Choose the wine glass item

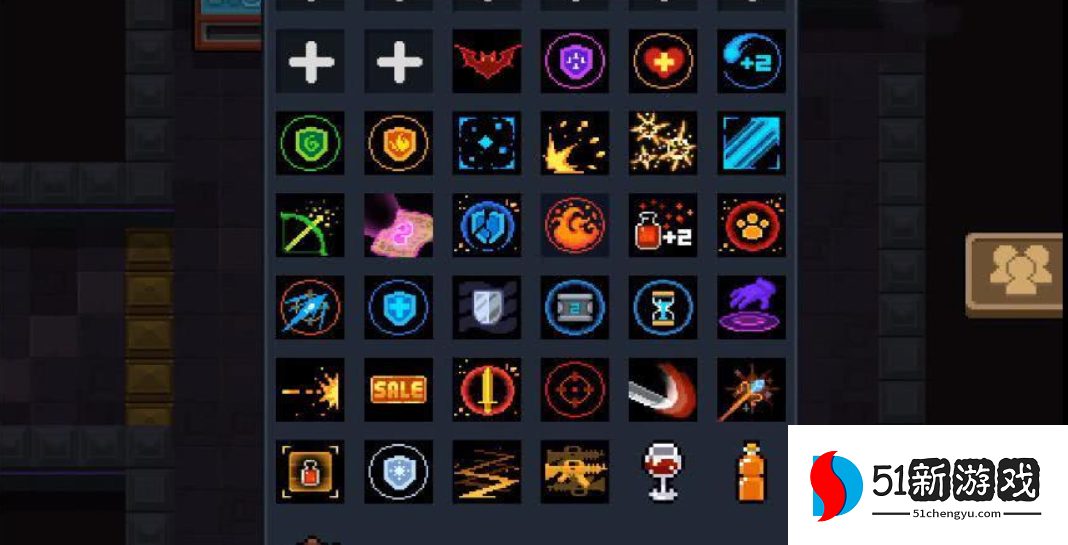[663, 471]
